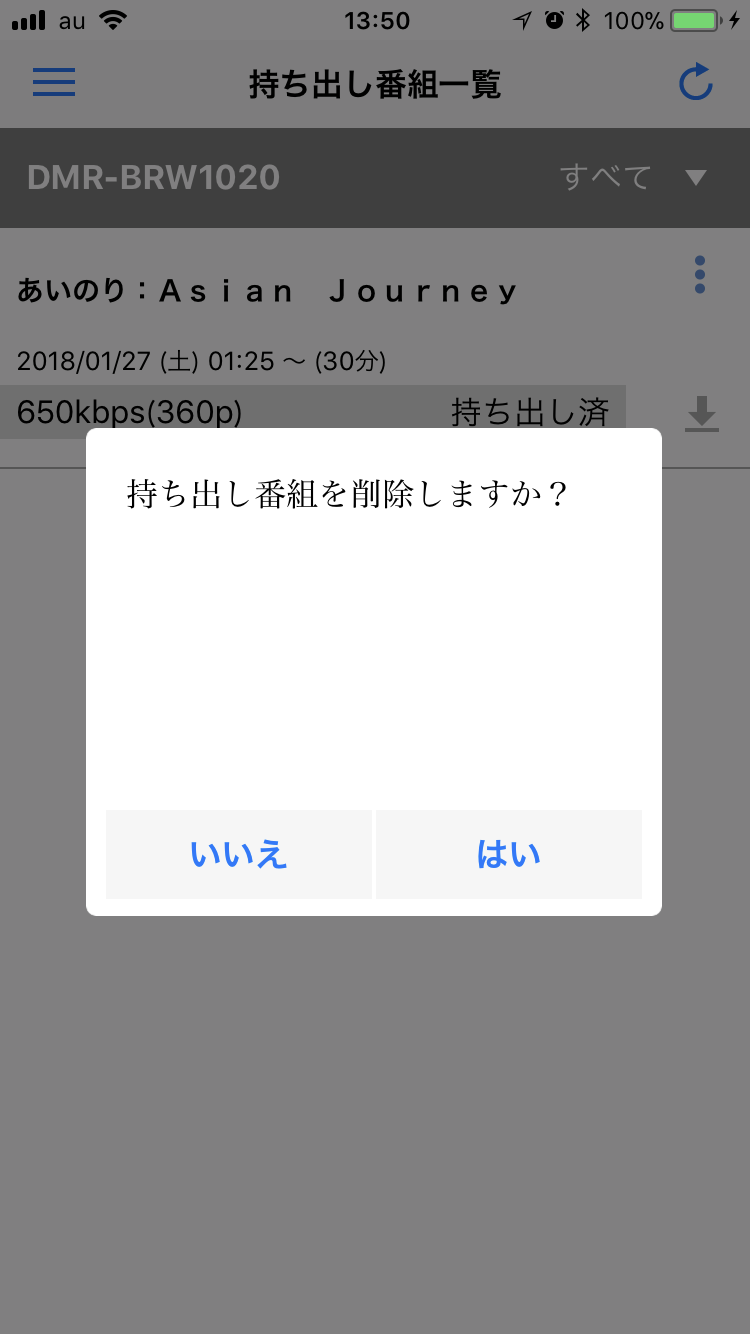Open the hamburger drawer menu
The height and width of the screenshot is (1334, 750).
pyautogui.click(x=54, y=83)
